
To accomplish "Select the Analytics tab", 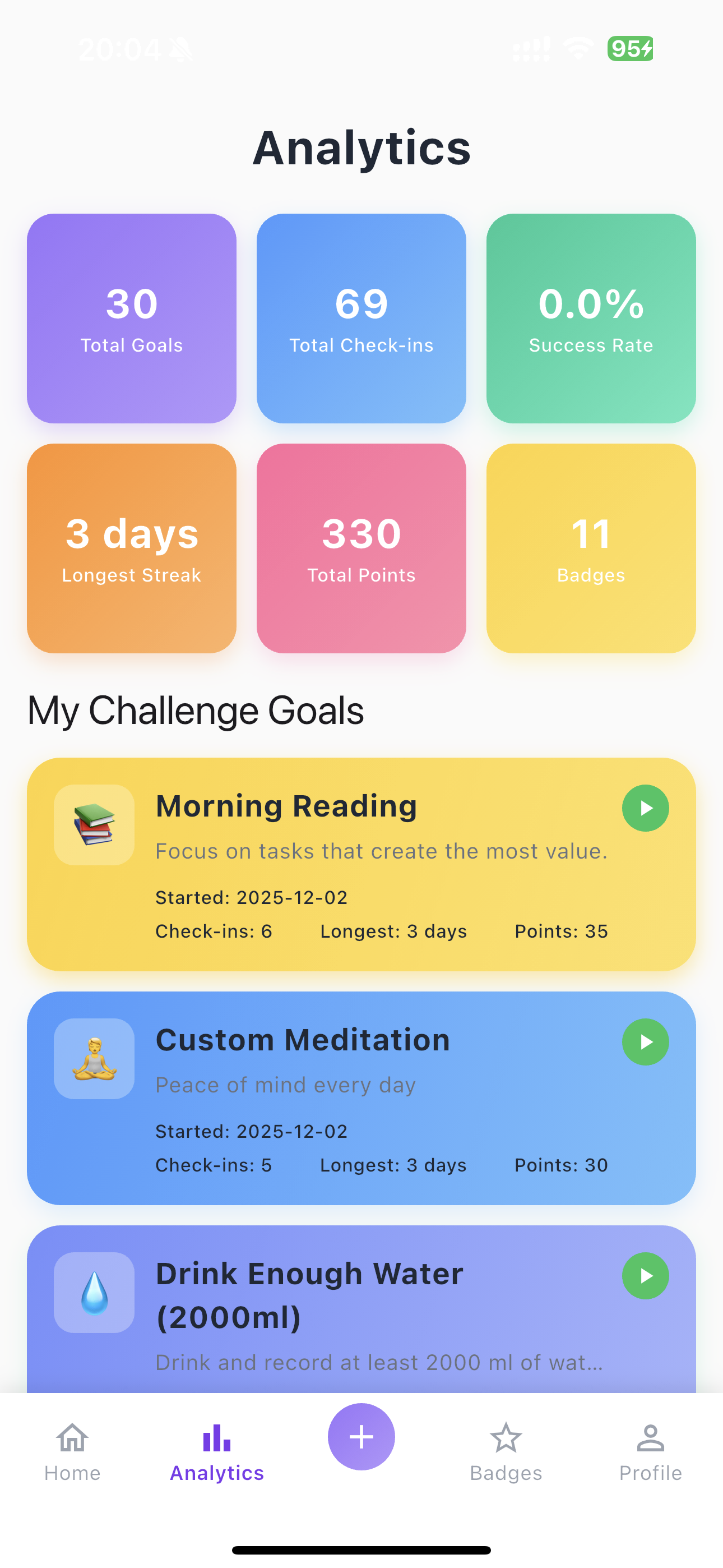I will [x=217, y=1451].
